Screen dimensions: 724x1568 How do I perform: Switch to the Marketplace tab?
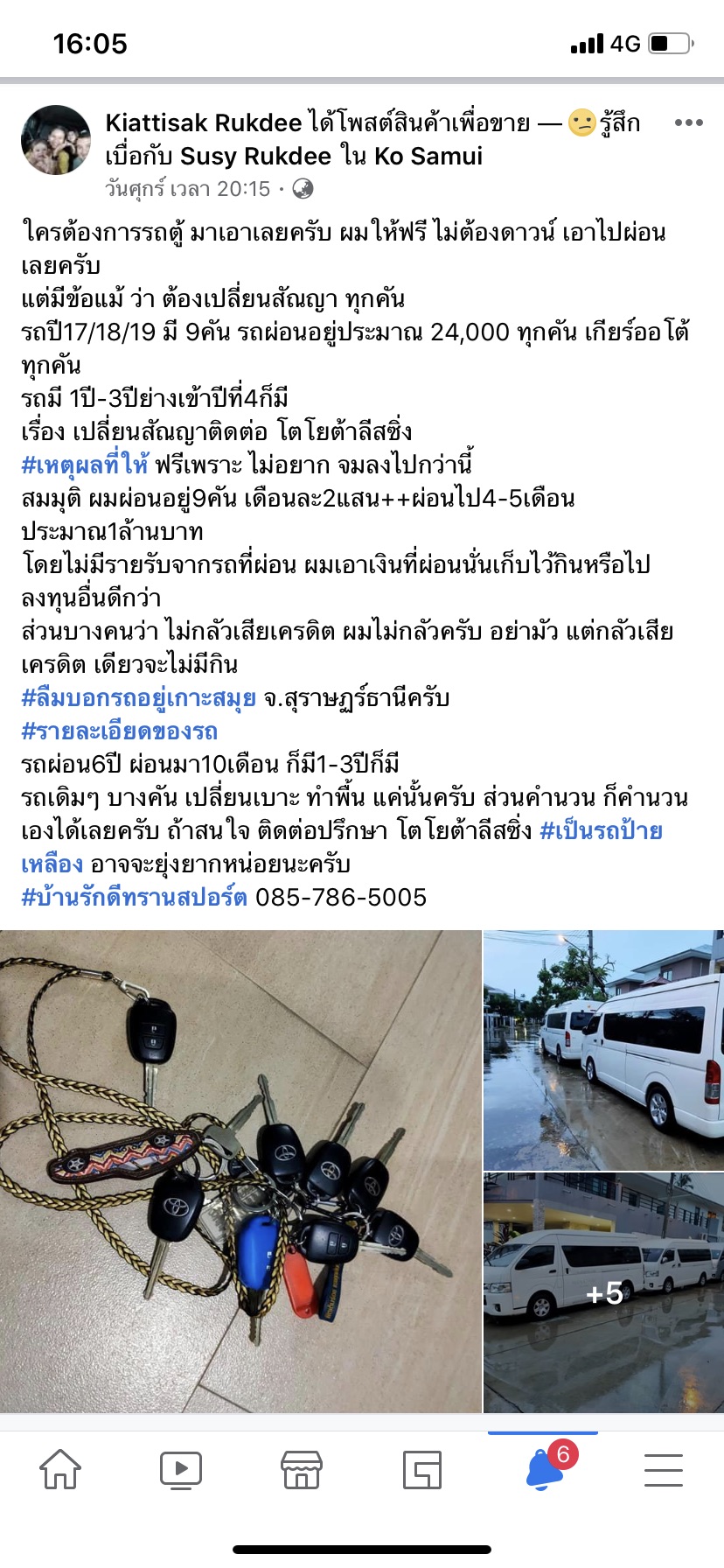(302, 1469)
